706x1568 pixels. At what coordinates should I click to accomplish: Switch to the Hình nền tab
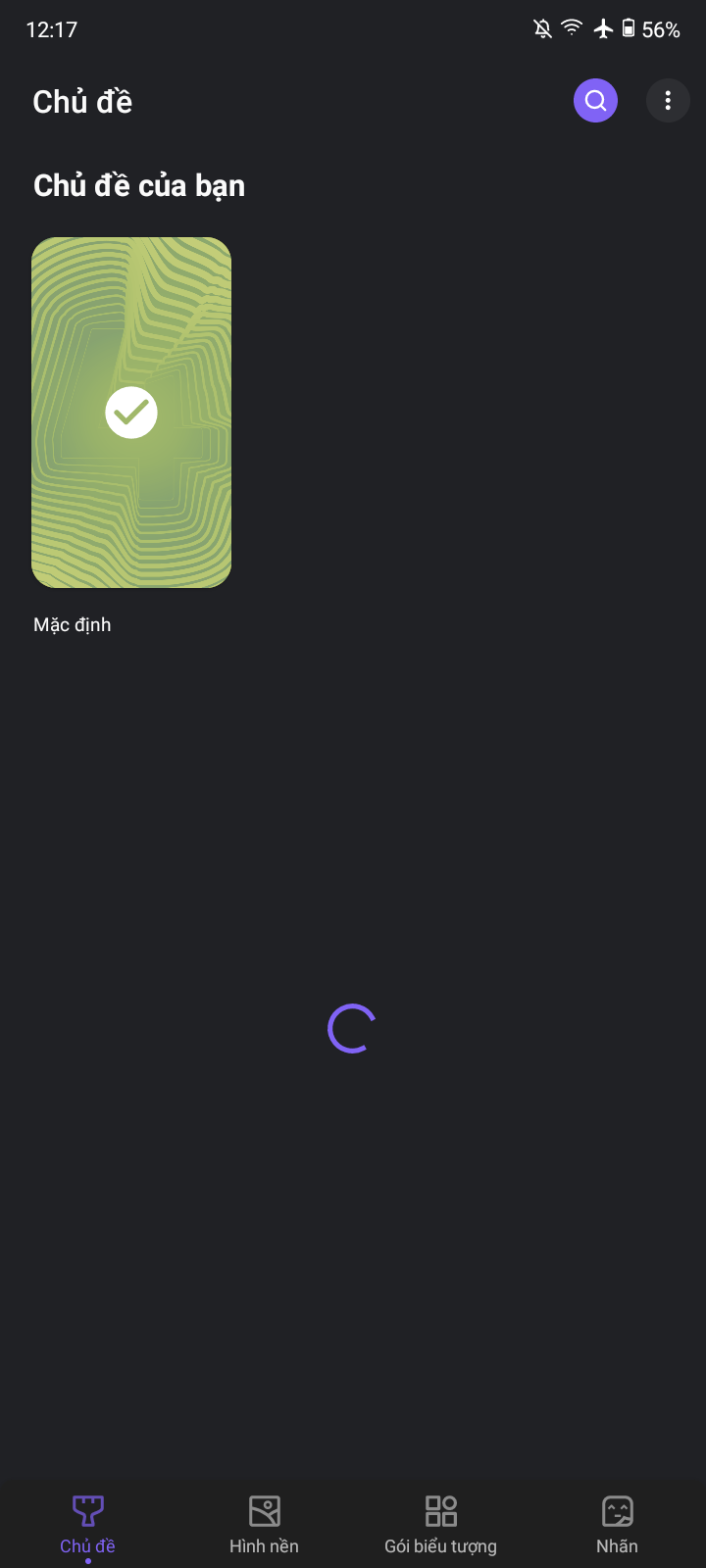point(264,1523)
